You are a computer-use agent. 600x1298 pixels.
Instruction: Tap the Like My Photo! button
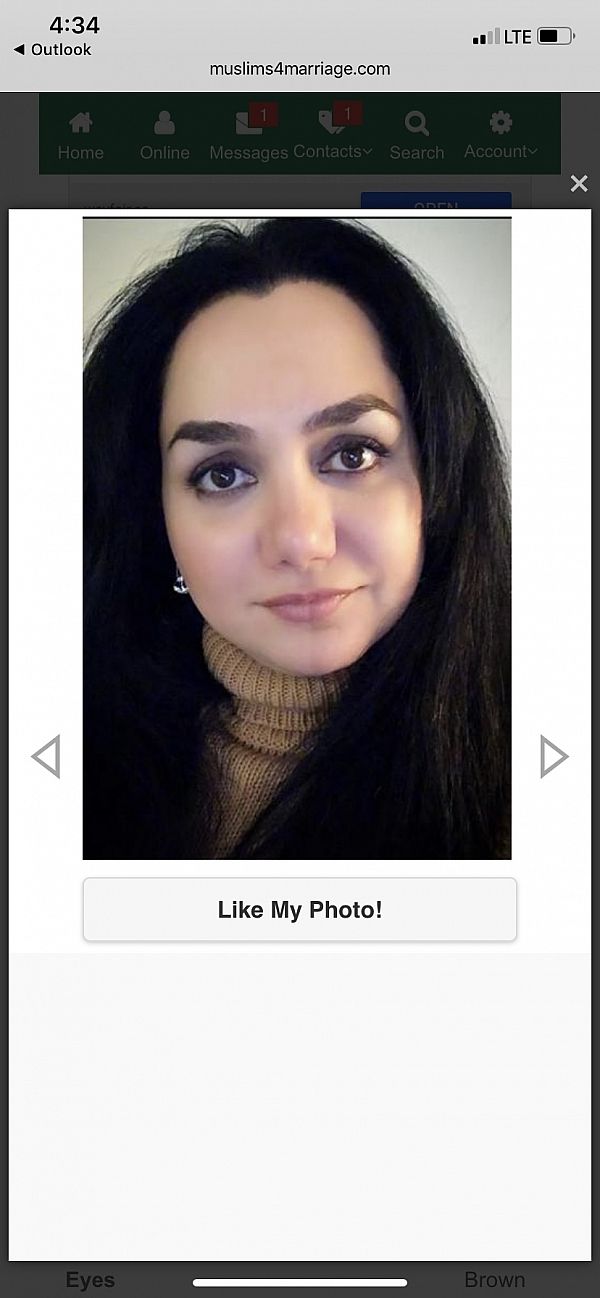pos(300,909)
